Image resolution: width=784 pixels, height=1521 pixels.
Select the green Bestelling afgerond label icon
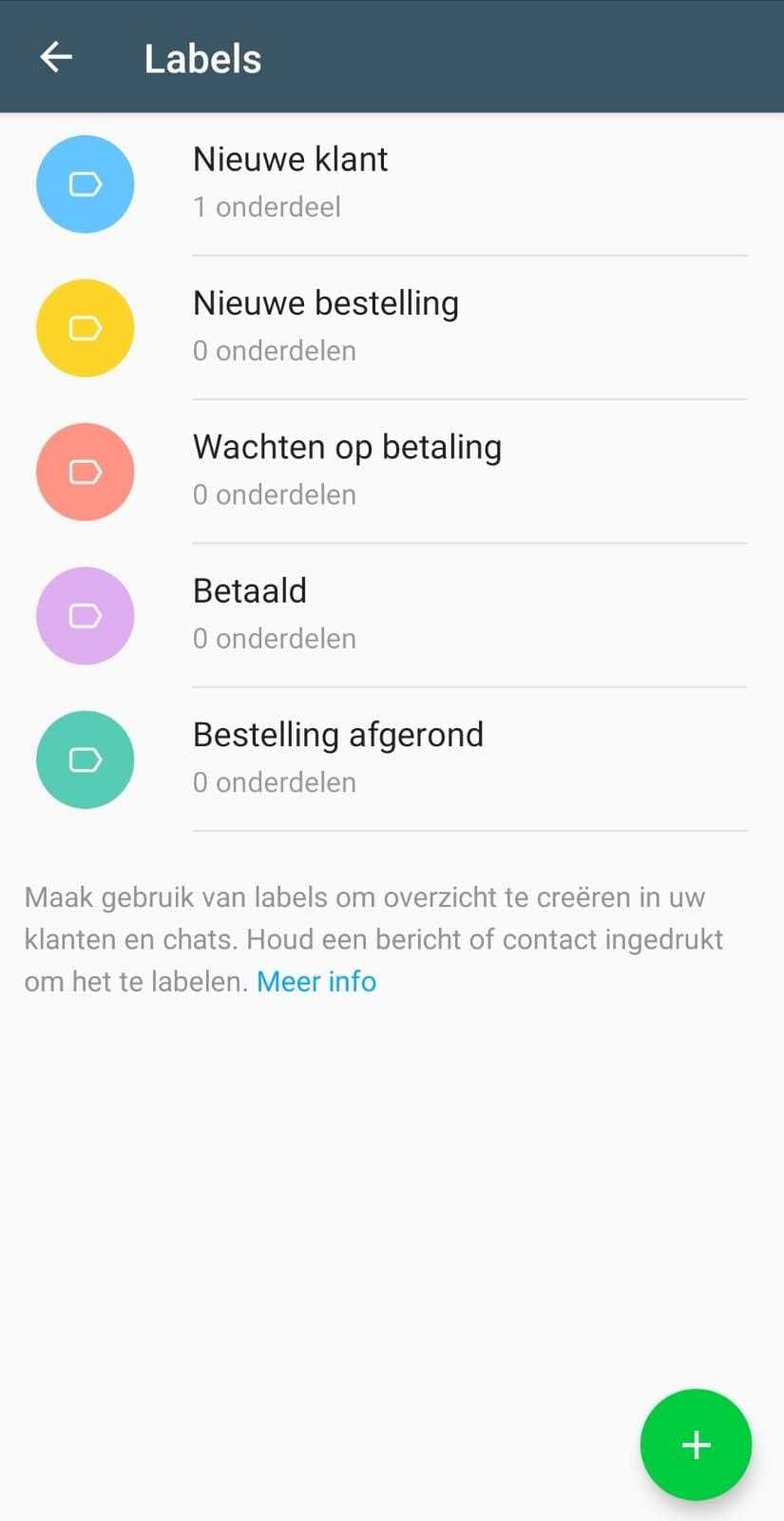pyautogui.click(x=85, y=759)
